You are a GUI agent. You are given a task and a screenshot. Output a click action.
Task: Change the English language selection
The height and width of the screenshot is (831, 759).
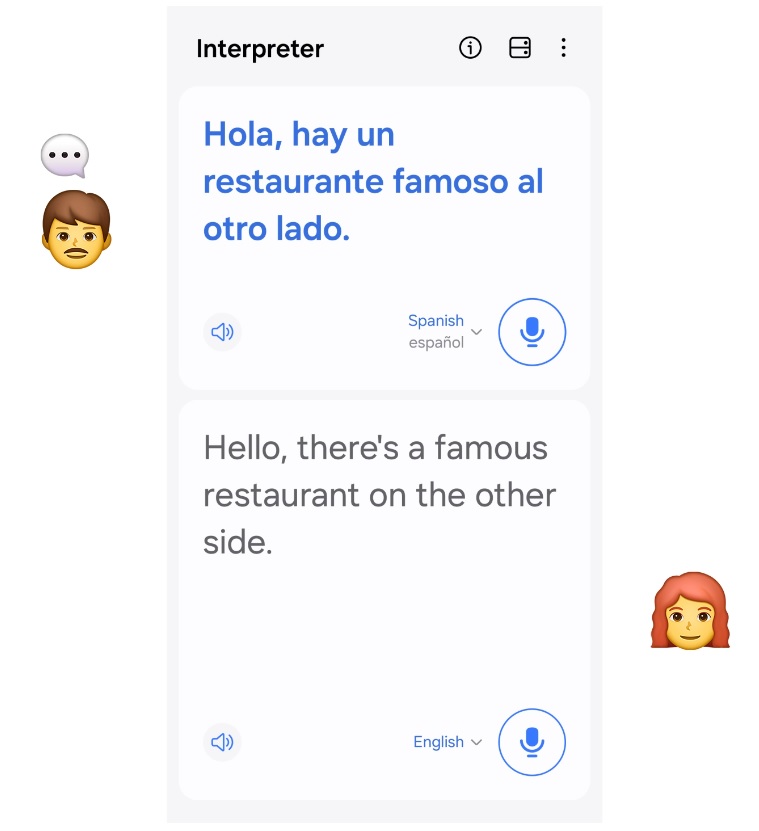[447, 742]
